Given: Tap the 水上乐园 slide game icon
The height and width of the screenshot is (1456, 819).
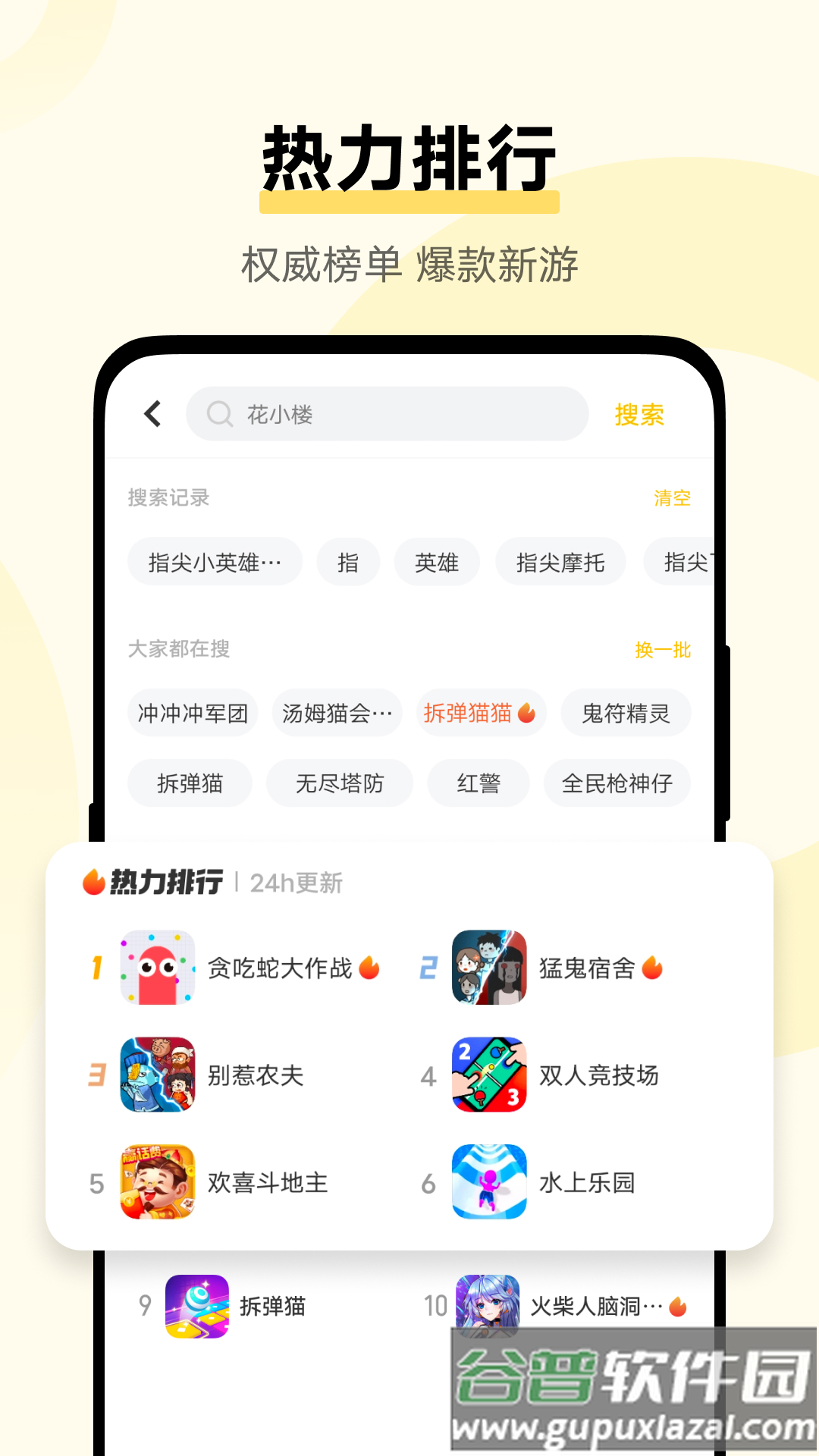Looking at the screenshot, I should 488,1181.
